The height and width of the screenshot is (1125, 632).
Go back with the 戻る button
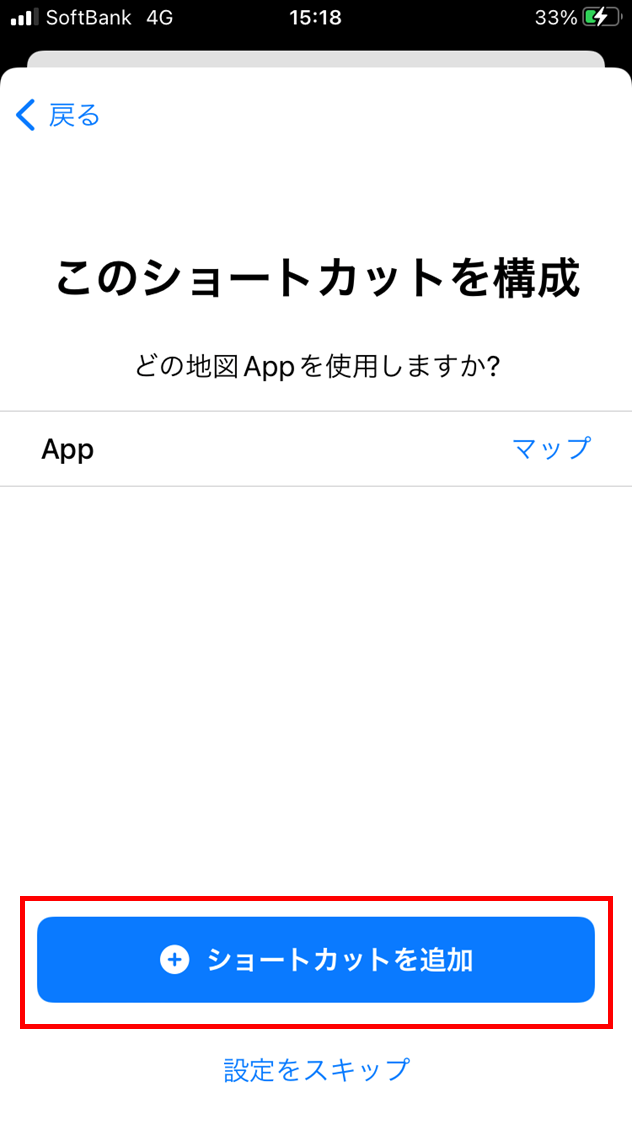click(x=58, y=115)
